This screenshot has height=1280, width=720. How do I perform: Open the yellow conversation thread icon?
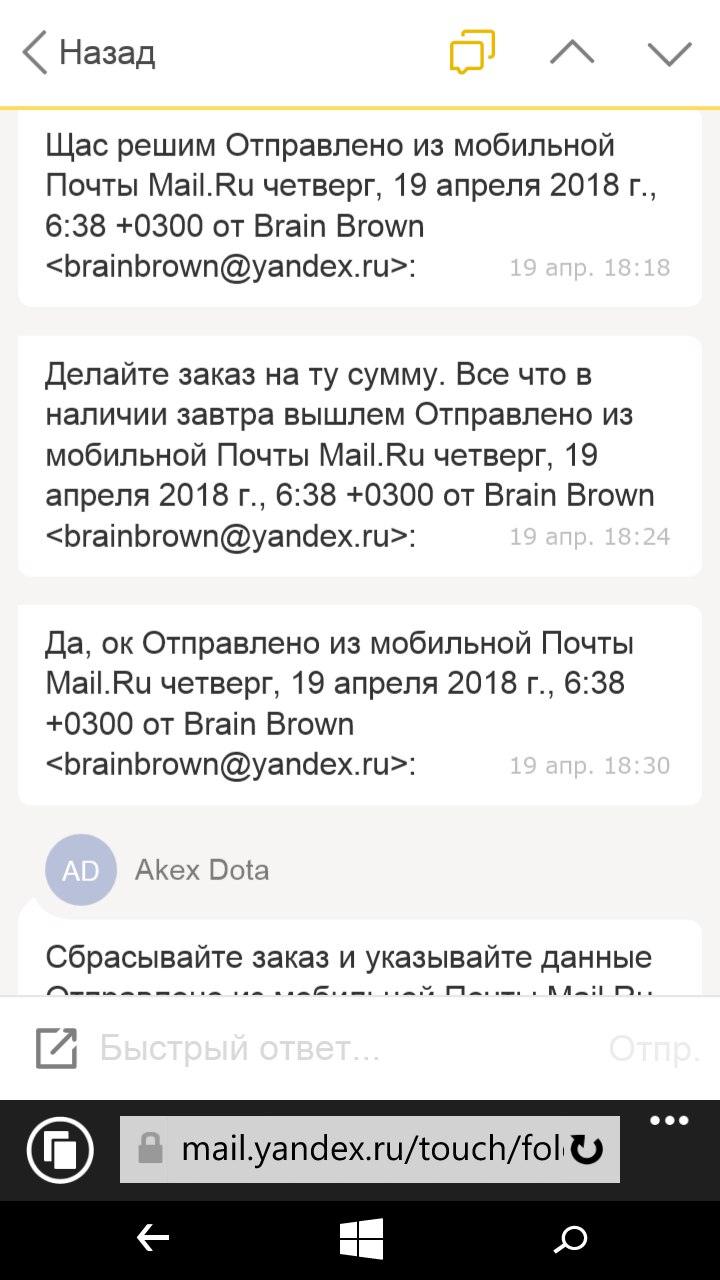472,52
